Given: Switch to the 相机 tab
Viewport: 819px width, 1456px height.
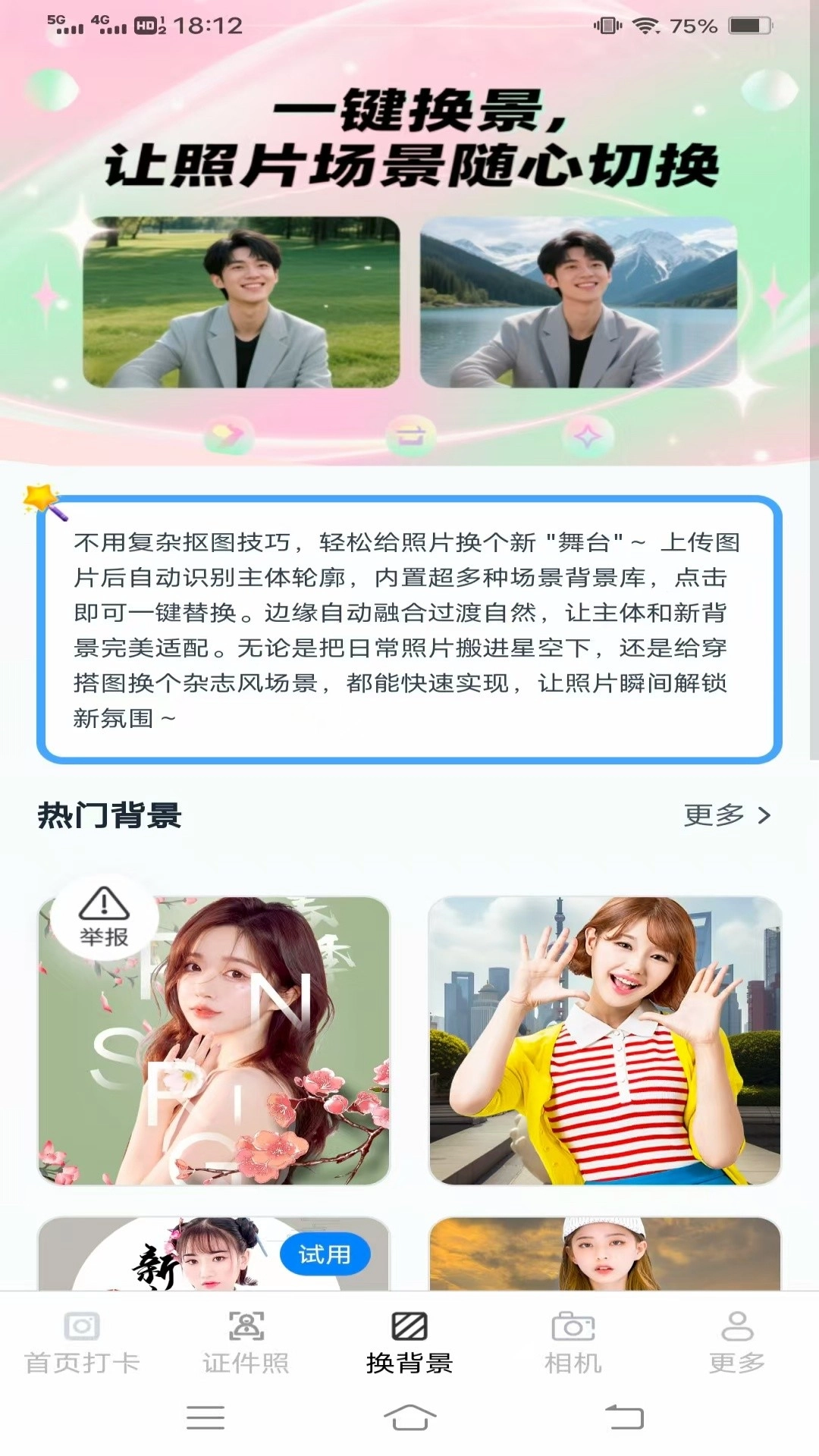Looking at the screenshot, I should (x=573, y=1342).
